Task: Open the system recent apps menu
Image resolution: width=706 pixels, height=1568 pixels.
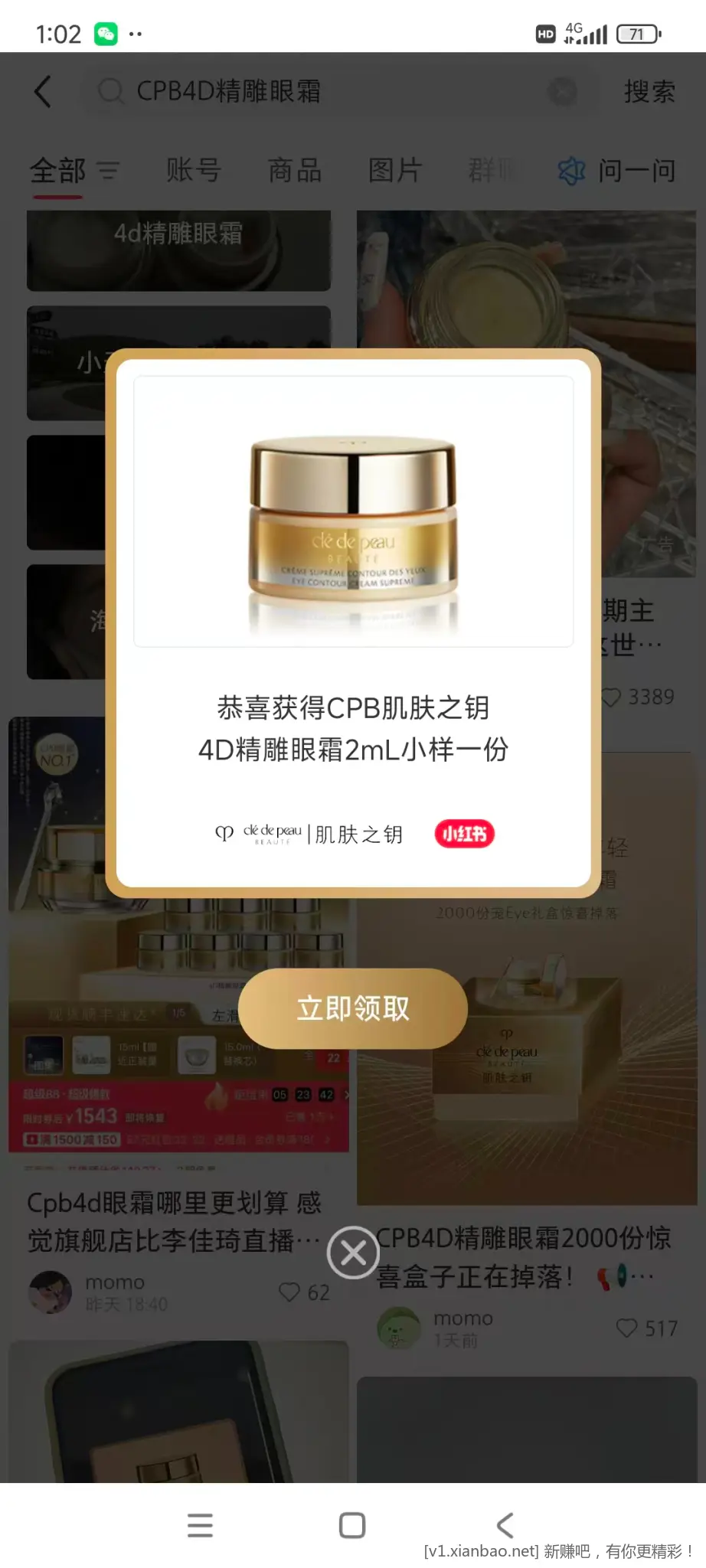Action: [200, 1525]
